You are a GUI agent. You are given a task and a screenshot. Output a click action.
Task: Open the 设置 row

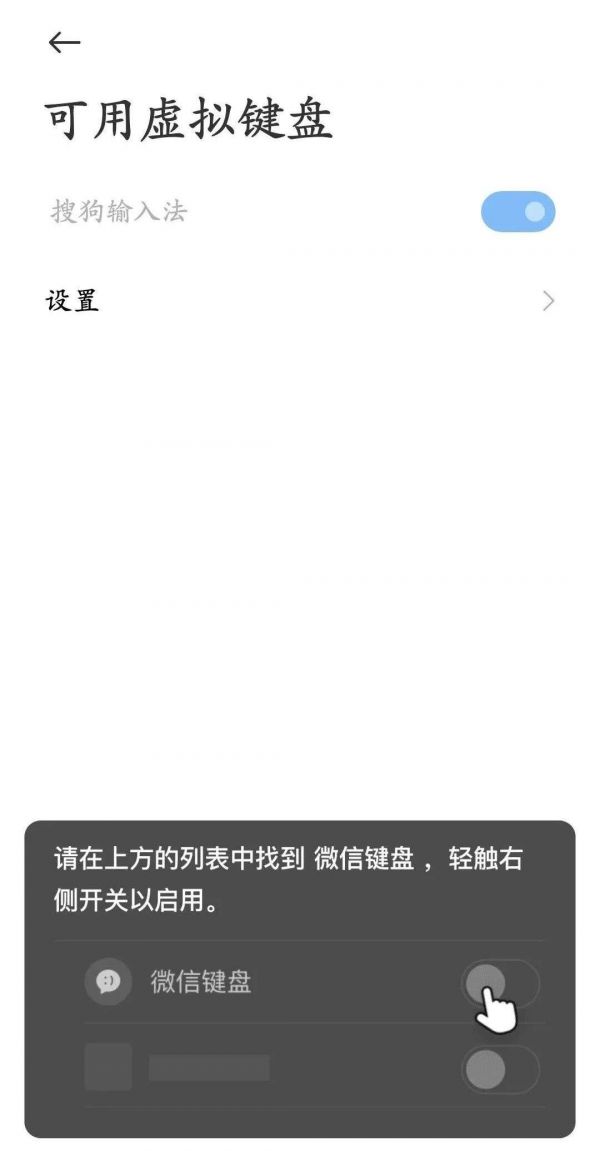tap(300, 301)
